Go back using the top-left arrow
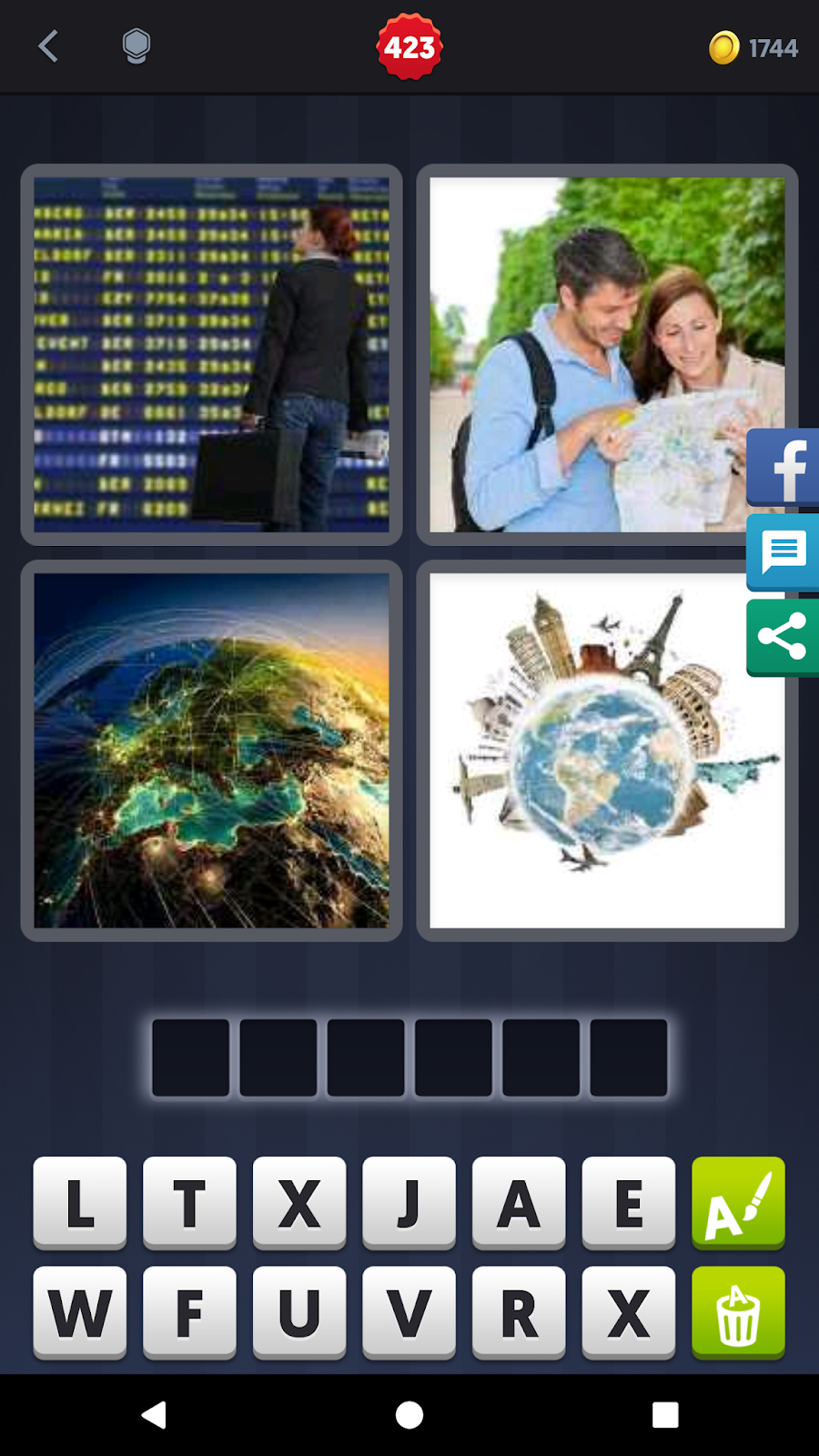 click(x=49, y=46)
